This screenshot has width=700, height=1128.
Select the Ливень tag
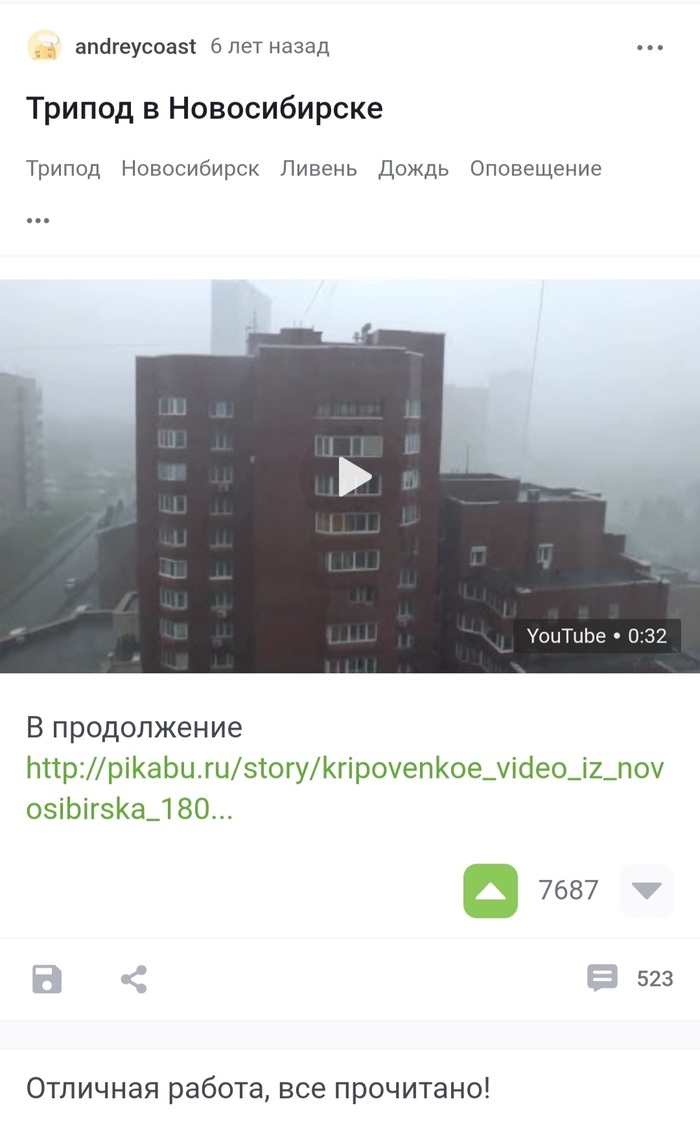318,168
